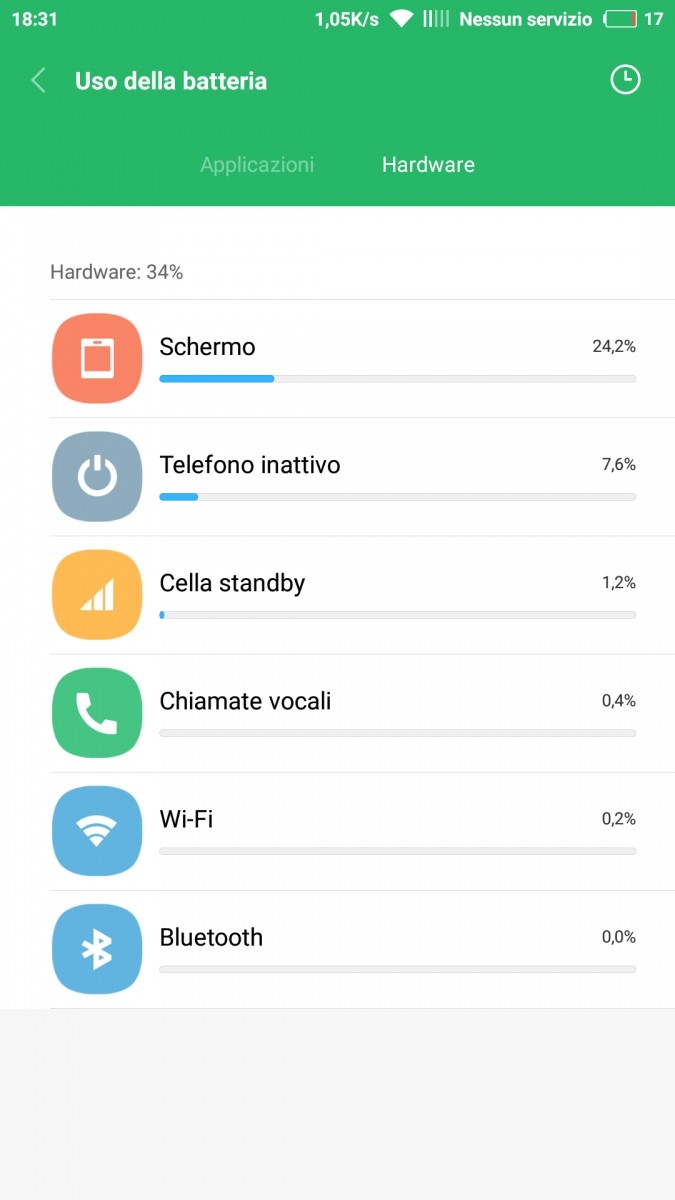This screenshot has width=675, height=1200.
Task: Show Wi-Fi battery consumption details
Action: point(360,831)
